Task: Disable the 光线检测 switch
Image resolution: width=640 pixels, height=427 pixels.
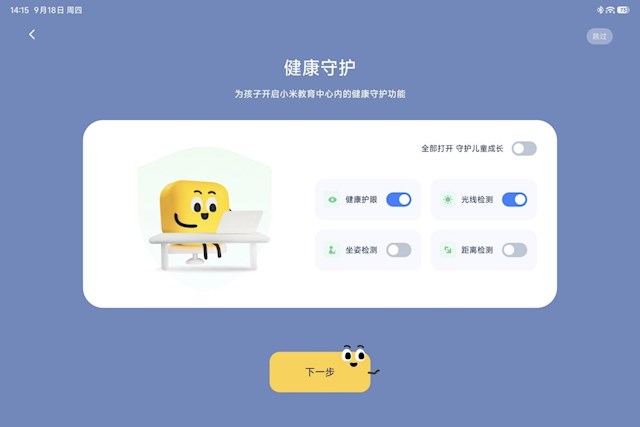Action: pos(514,199)
